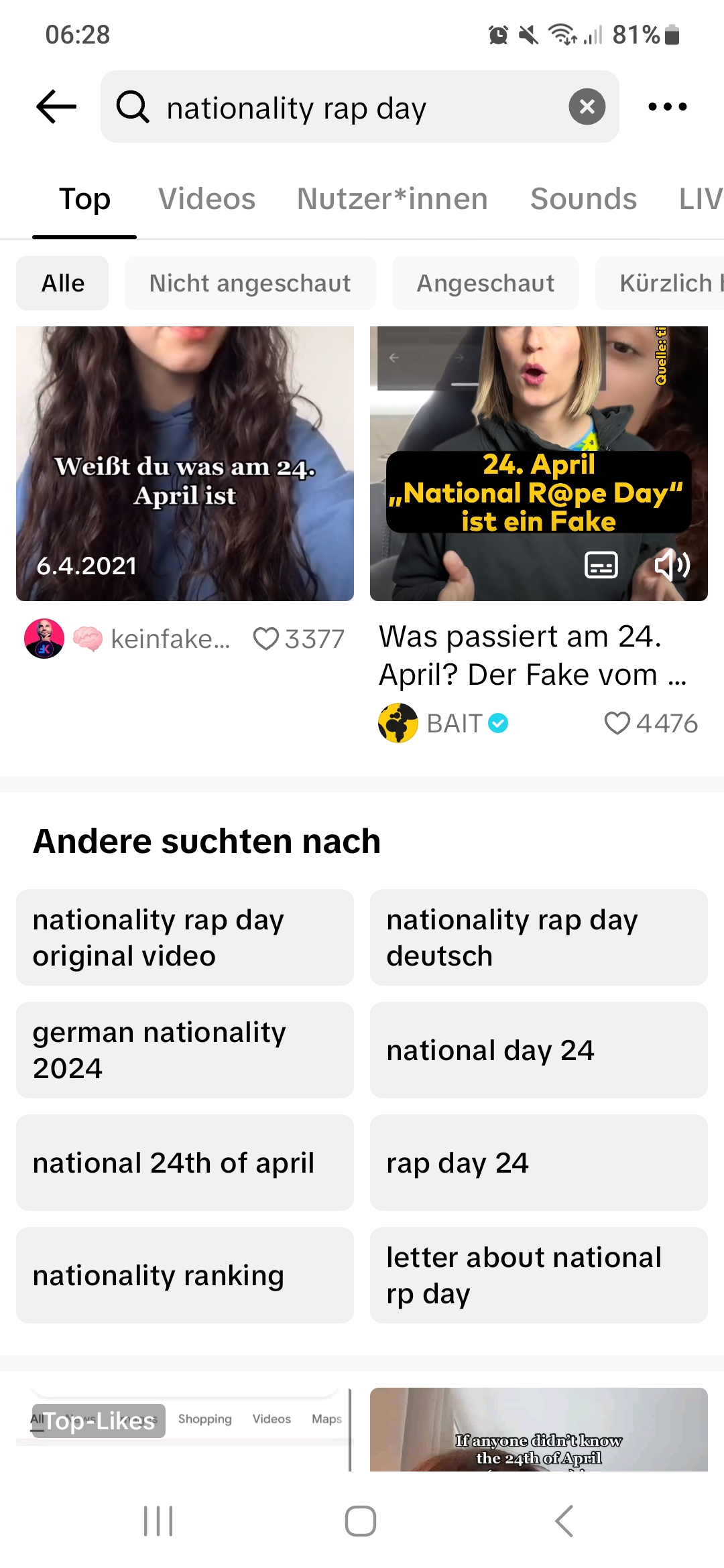Switch to the Videos tab
The width and height of the screenshot is (724, 1568).
point(206,199)
